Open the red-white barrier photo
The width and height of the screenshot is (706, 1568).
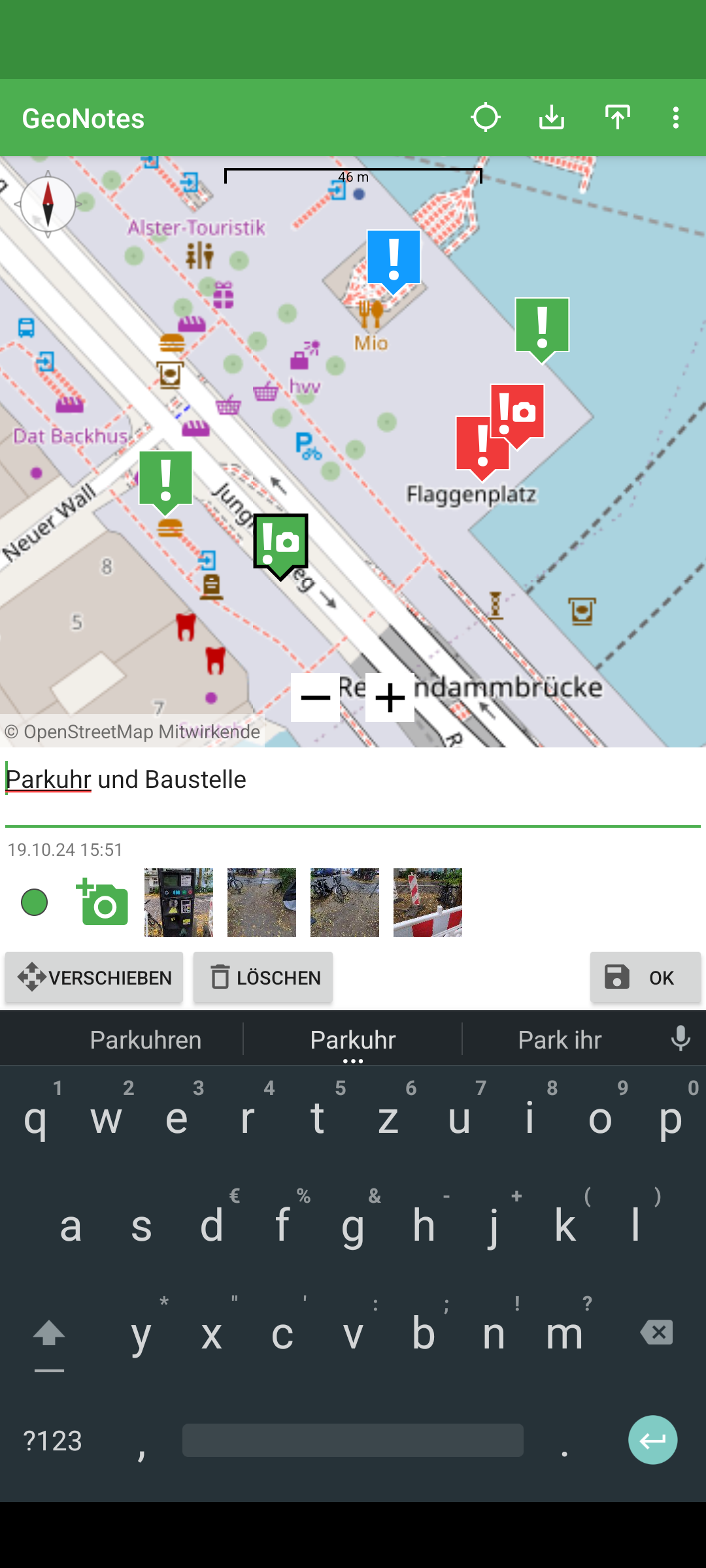(428, 902)
